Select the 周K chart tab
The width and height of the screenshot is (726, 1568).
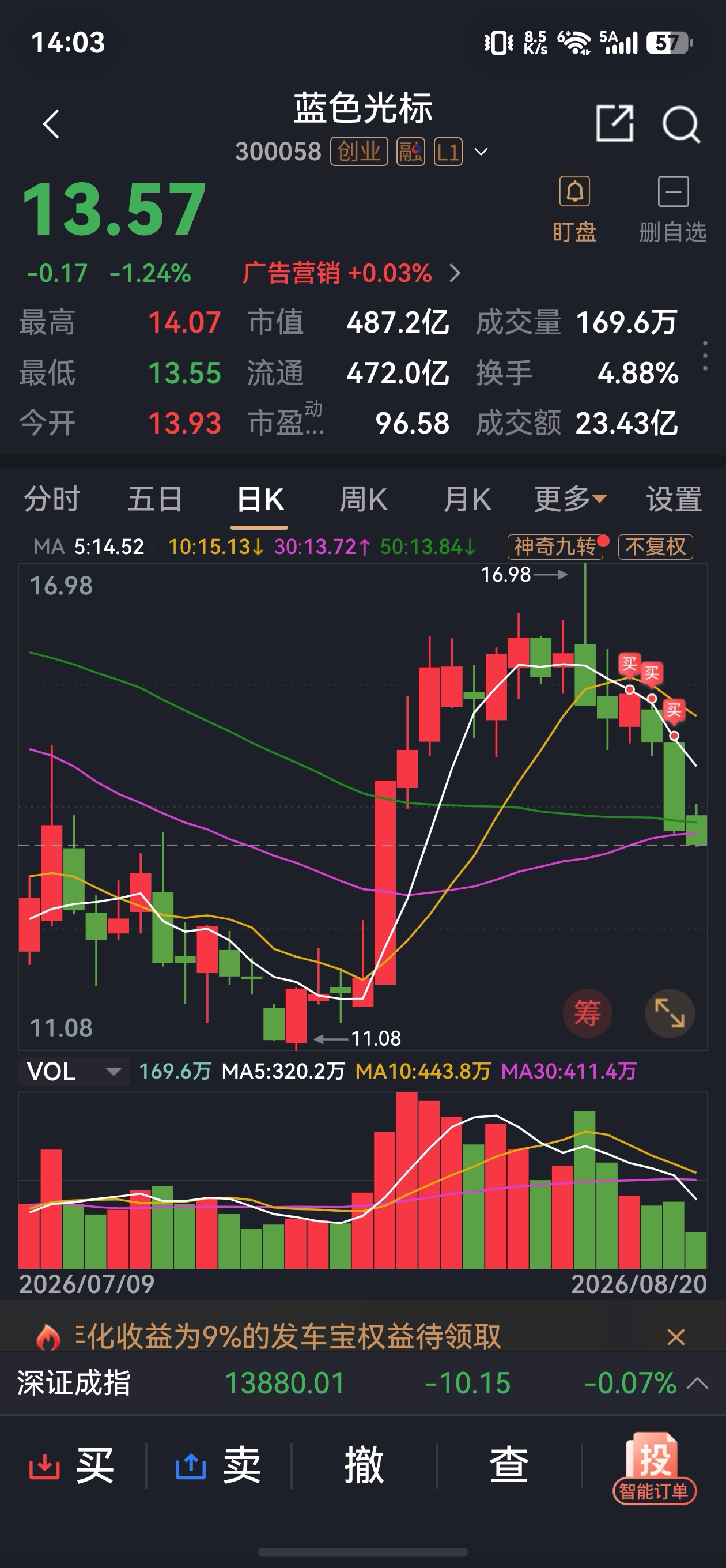point(364,499)
